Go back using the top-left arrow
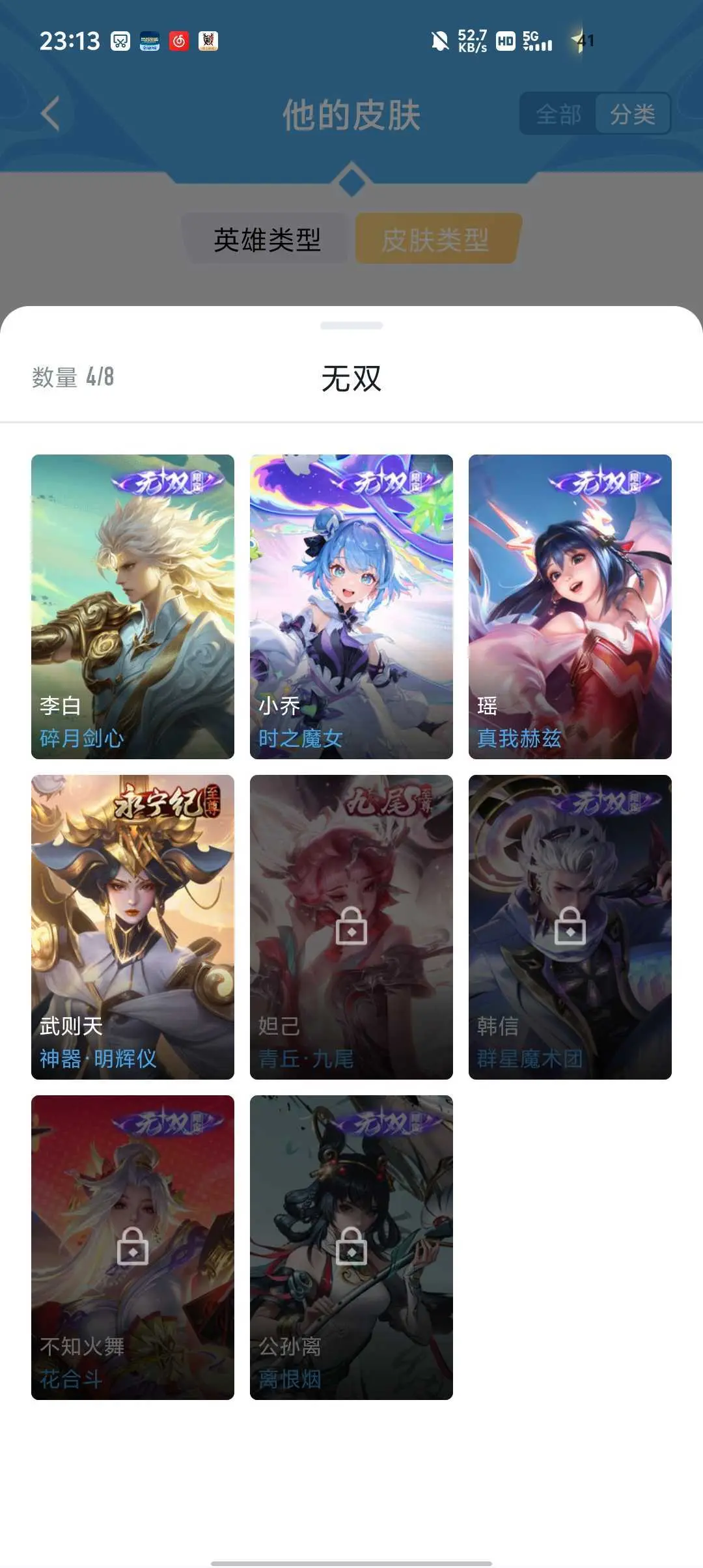 click(x=50, y=114)
